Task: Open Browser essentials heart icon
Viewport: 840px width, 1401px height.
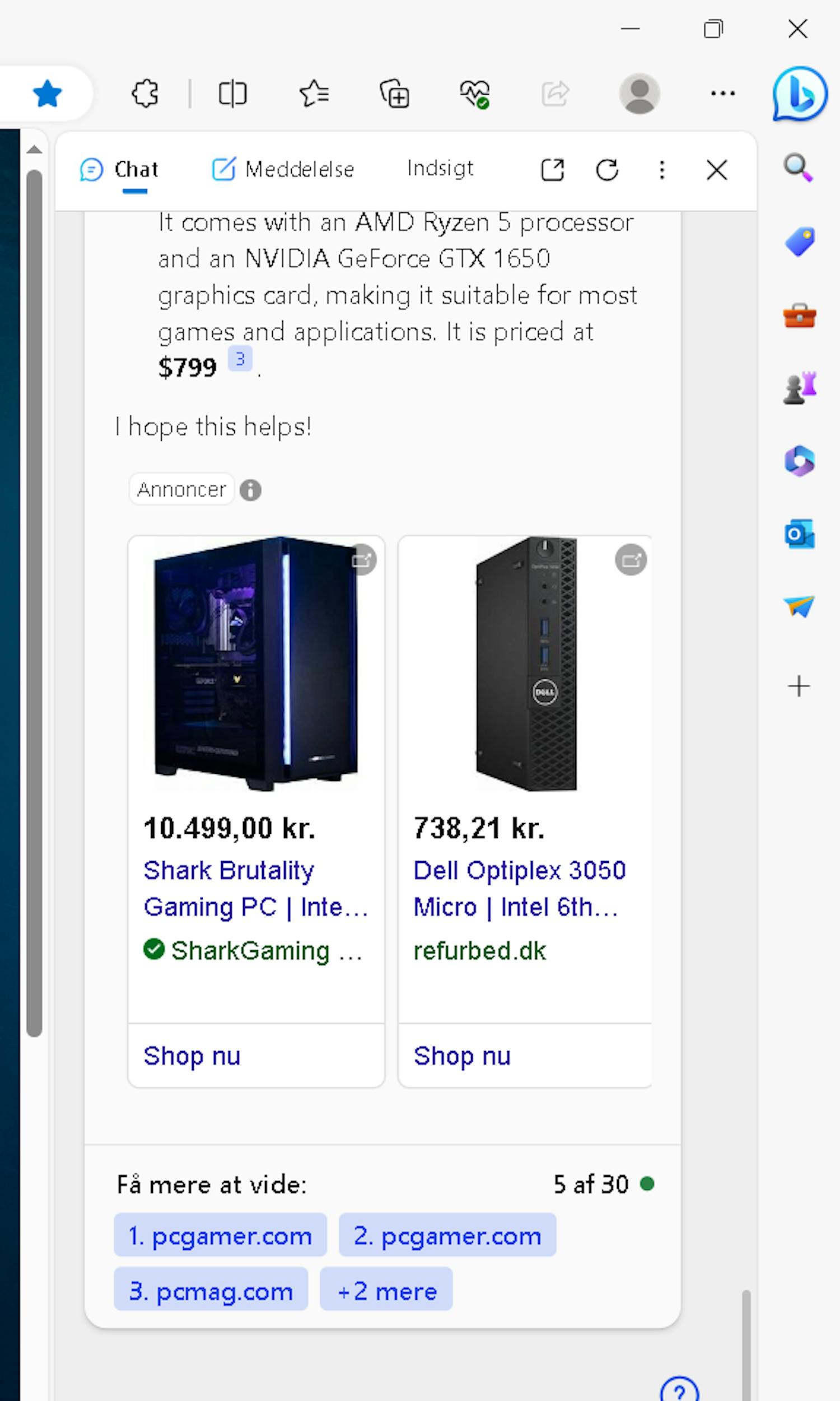Action: point(475,94)
